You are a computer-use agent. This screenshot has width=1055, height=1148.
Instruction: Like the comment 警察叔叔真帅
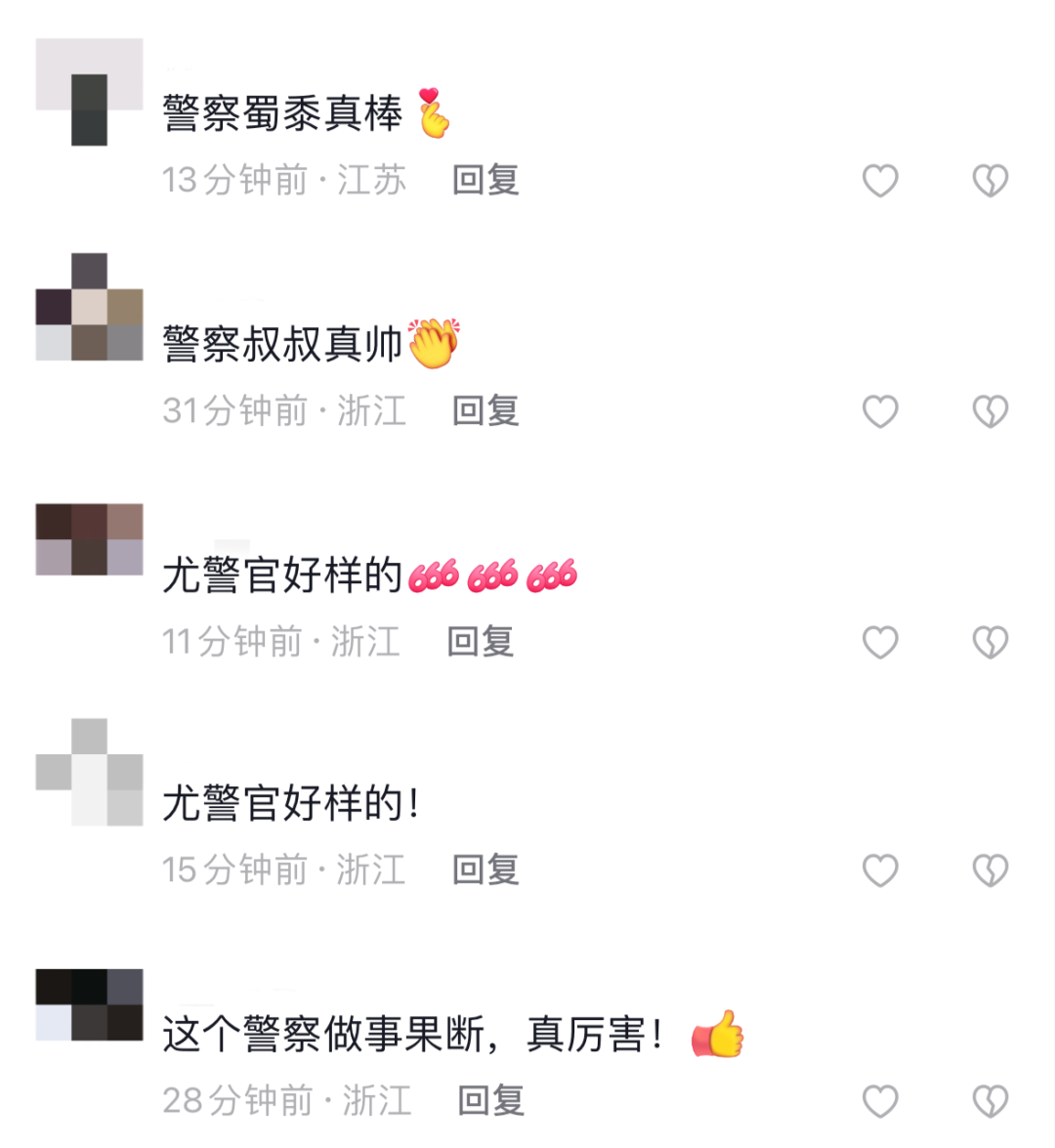click(880, 411)
